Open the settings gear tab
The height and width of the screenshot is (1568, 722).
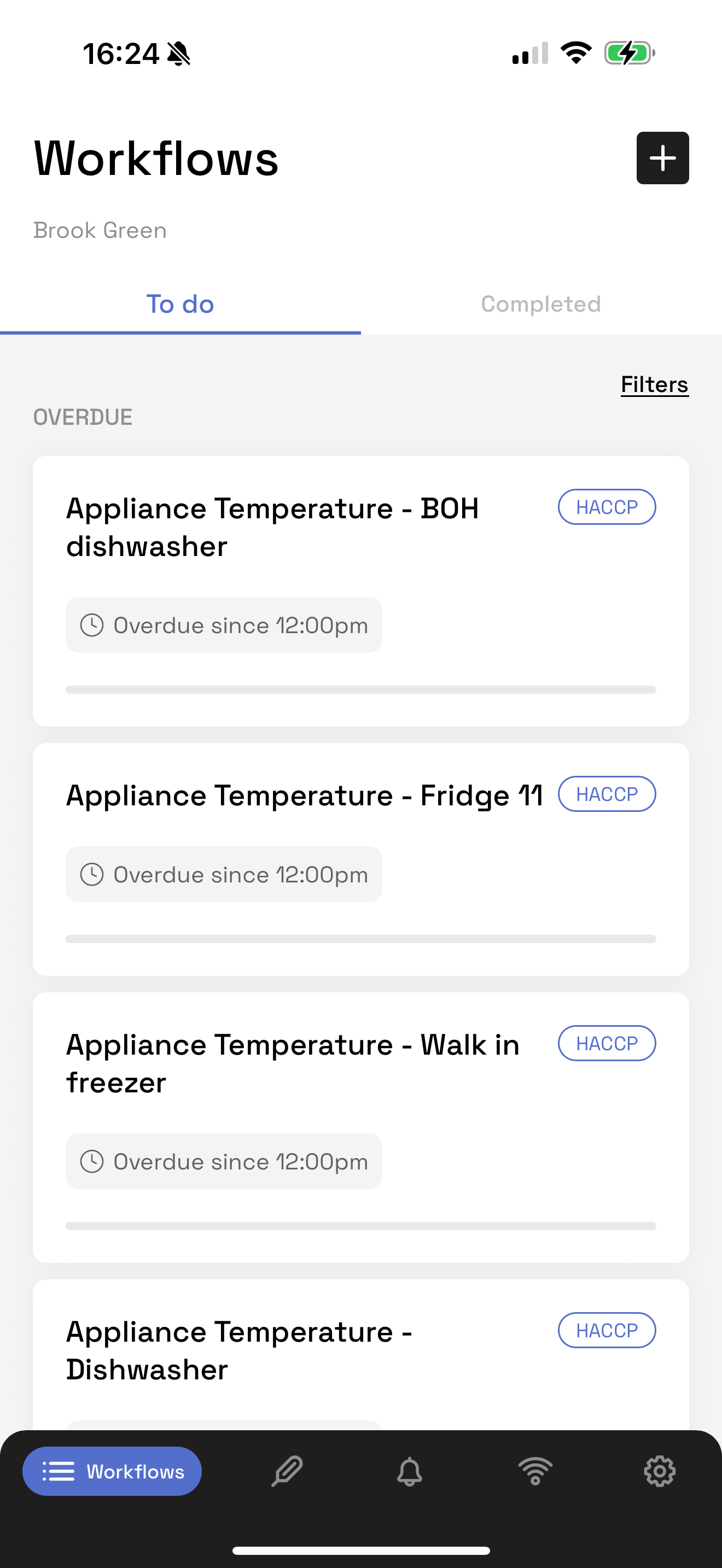pos(659,1471)
